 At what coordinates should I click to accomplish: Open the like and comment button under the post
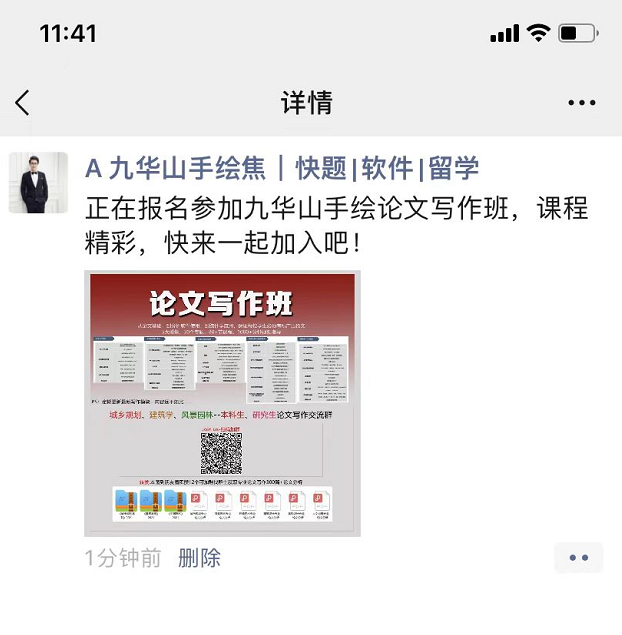(578, 558)
